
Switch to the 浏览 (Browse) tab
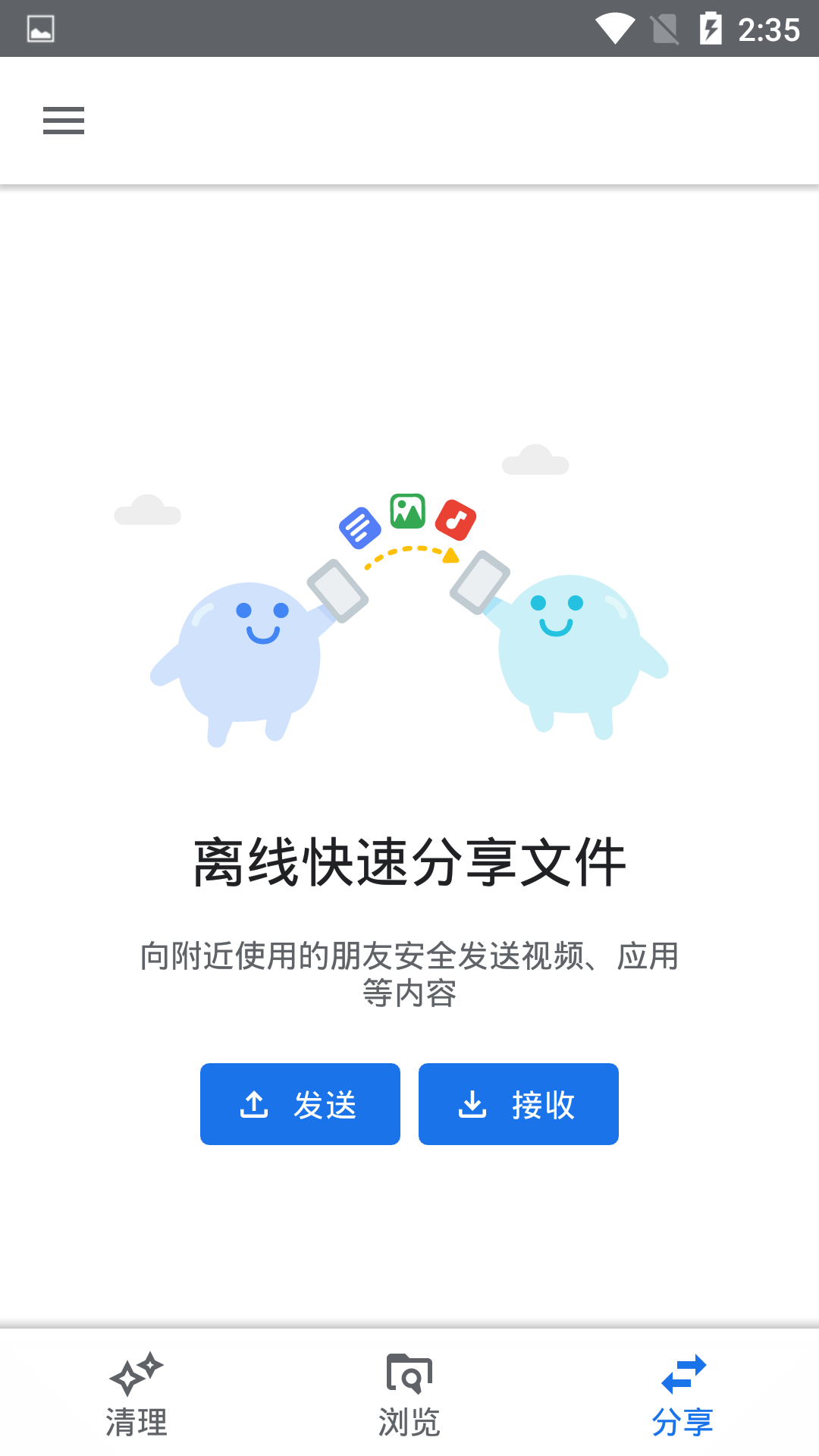(x=409, y=1395)
